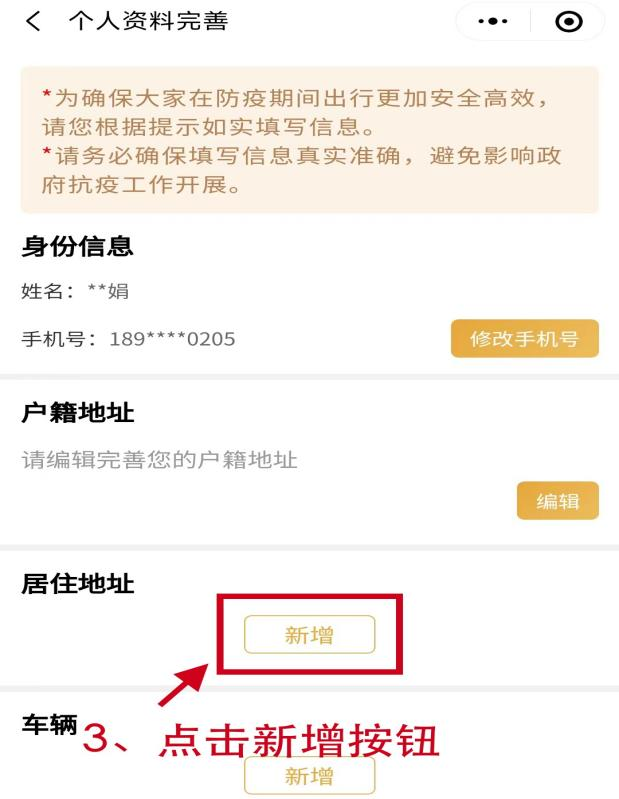Open the mini program more-options menu
619x799 pixels.
tap(493, 21)
